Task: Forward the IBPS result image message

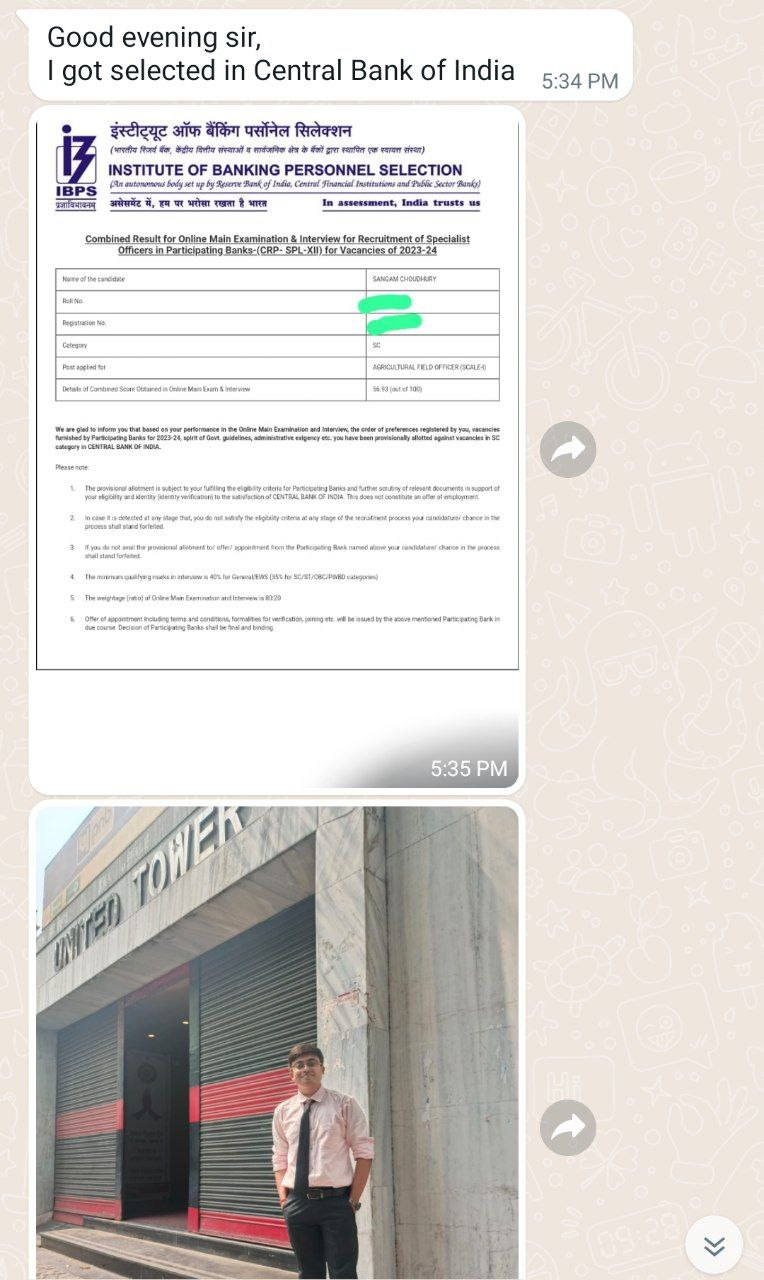Action: pos(568,450)
